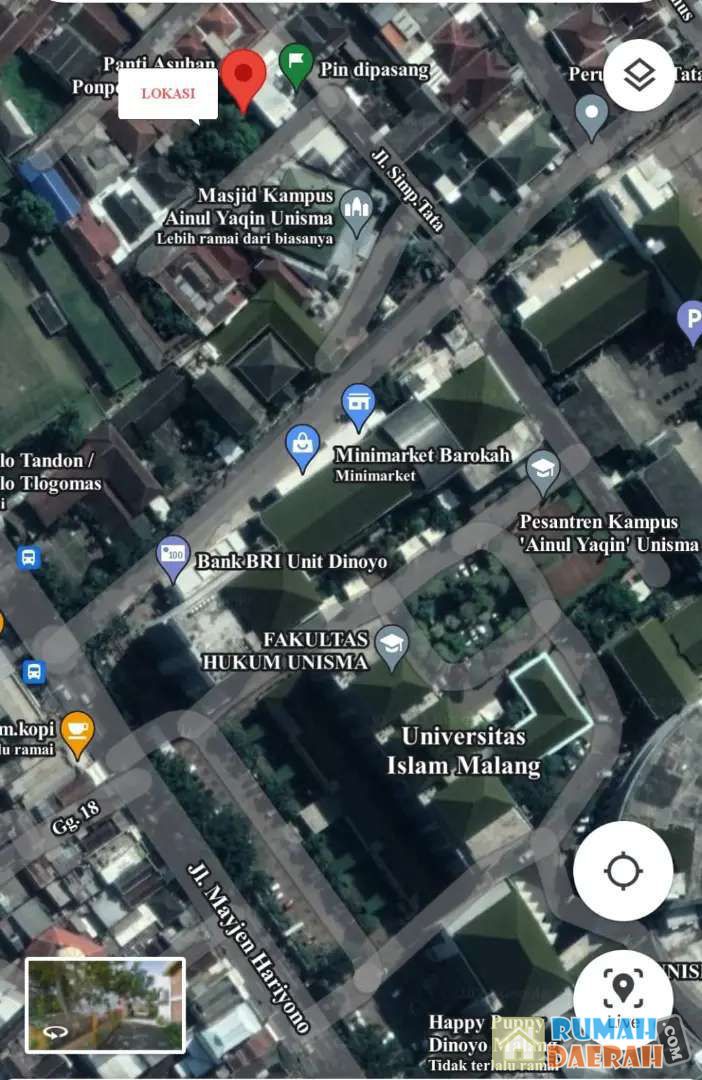Tap the Minimarket Barokah shopping bag marker
Image resolution: width=702 pixels, height=1080 pixels.
[x=302, y=446]
